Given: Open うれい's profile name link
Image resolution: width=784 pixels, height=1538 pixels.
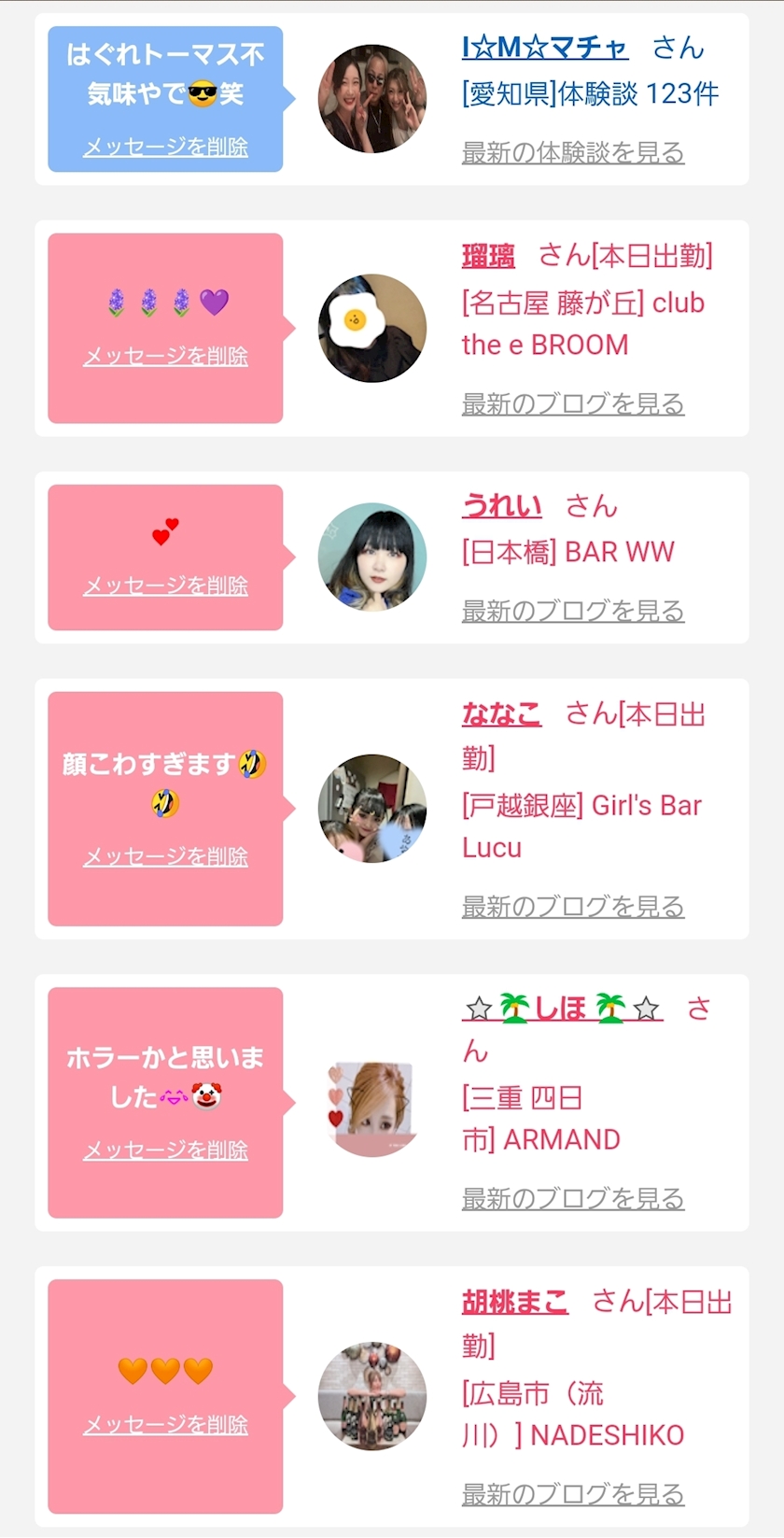Looking at the screenshot, I should point(501,505).
